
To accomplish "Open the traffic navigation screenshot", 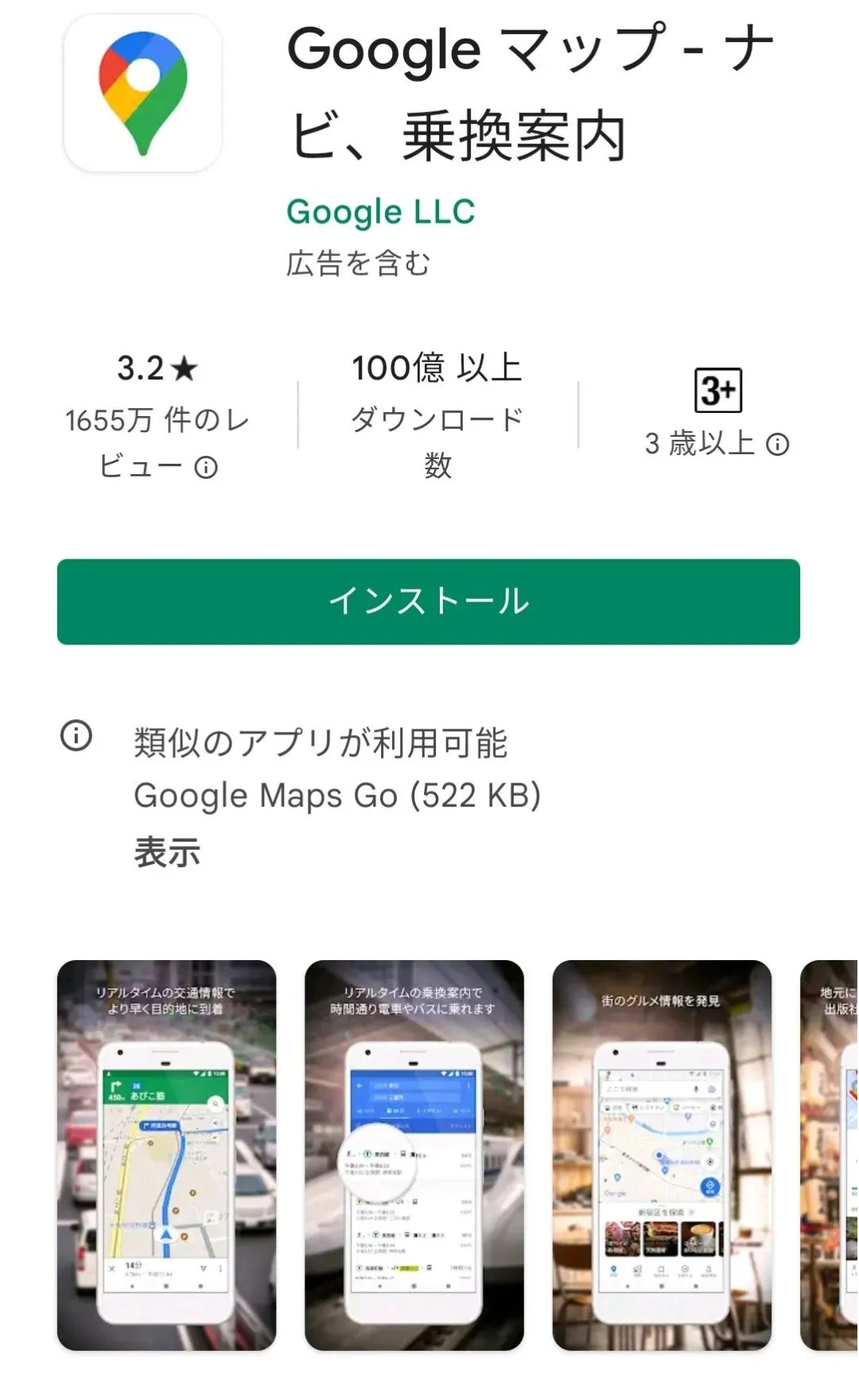I will pos(166,1154).
